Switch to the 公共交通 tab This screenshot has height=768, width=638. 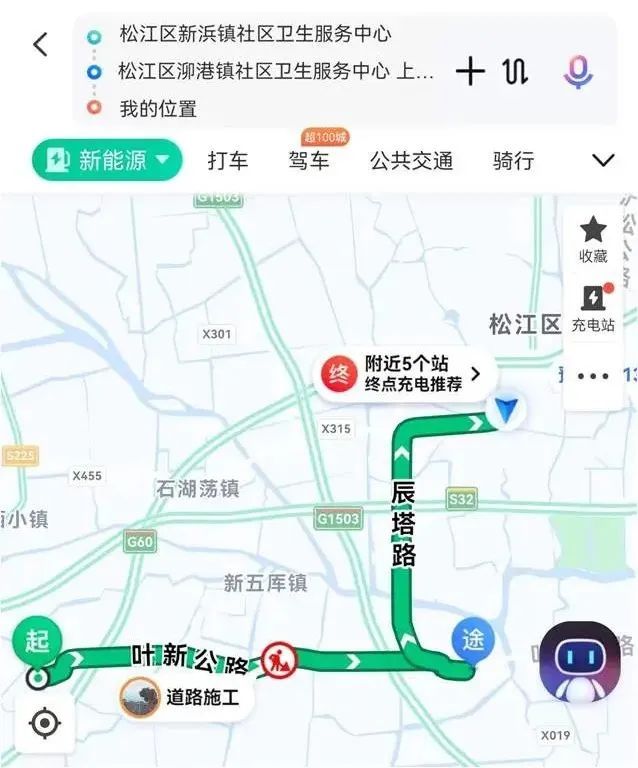411,161
